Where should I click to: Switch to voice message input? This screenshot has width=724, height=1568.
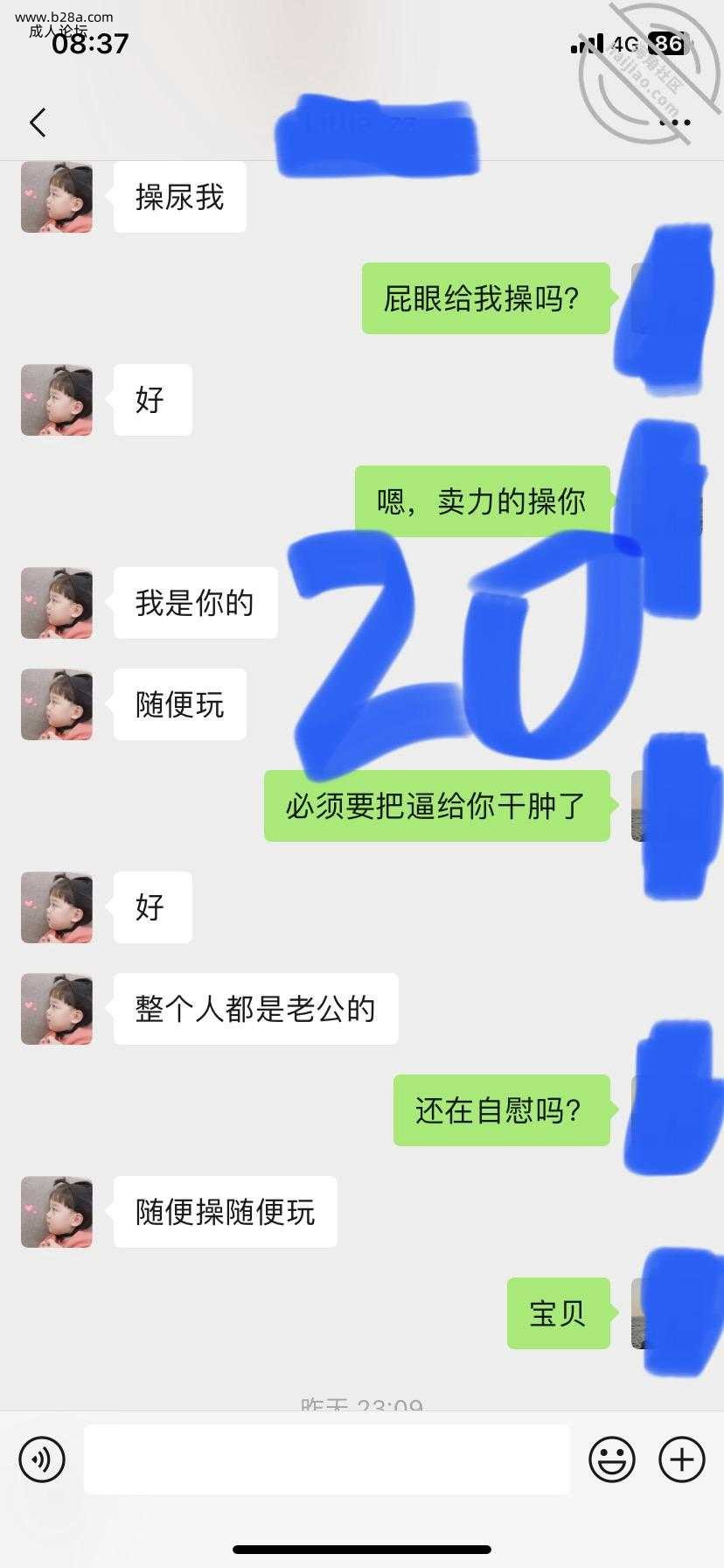[42, 1459]
